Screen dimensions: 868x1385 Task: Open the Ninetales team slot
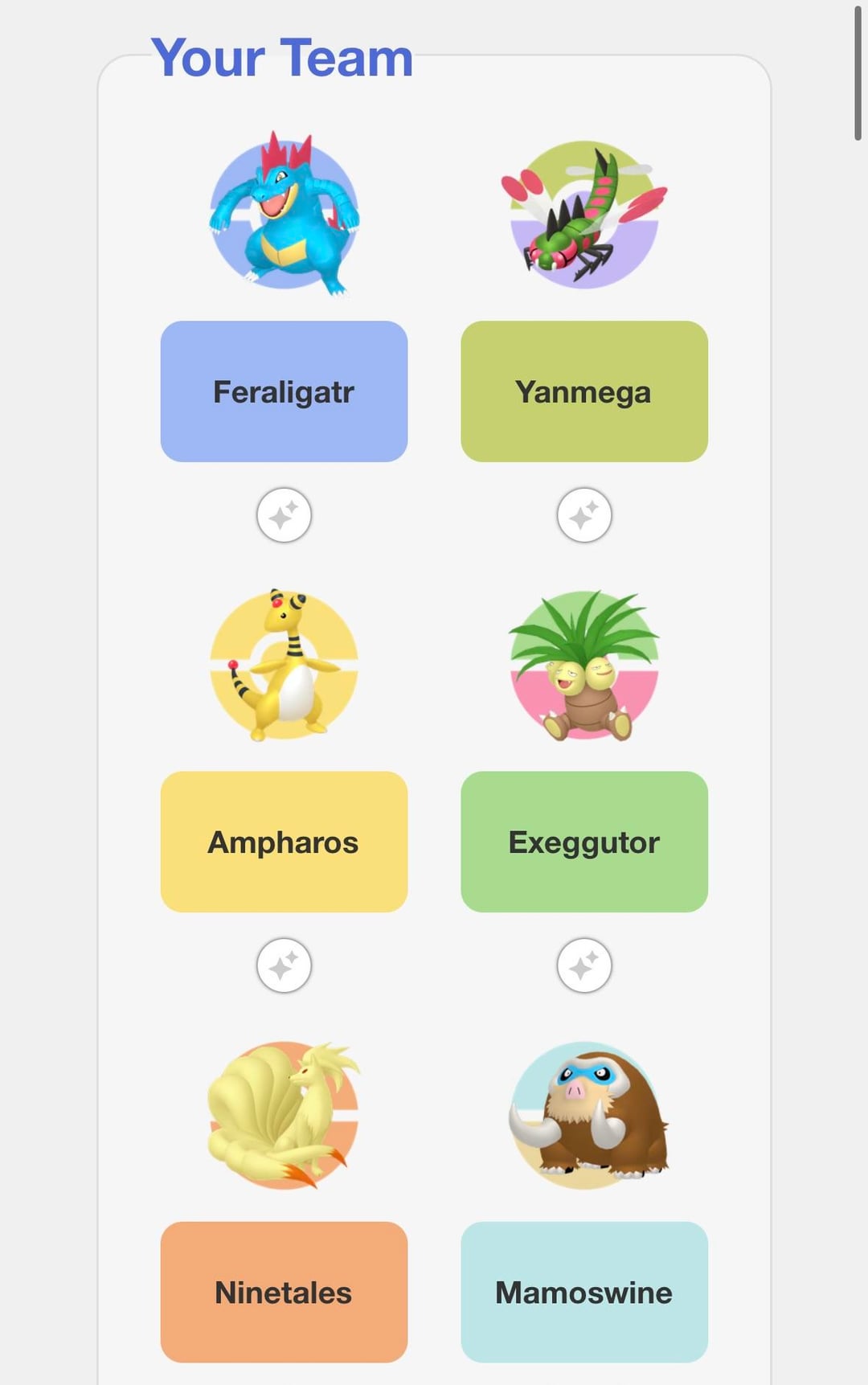pos(284,1292)
